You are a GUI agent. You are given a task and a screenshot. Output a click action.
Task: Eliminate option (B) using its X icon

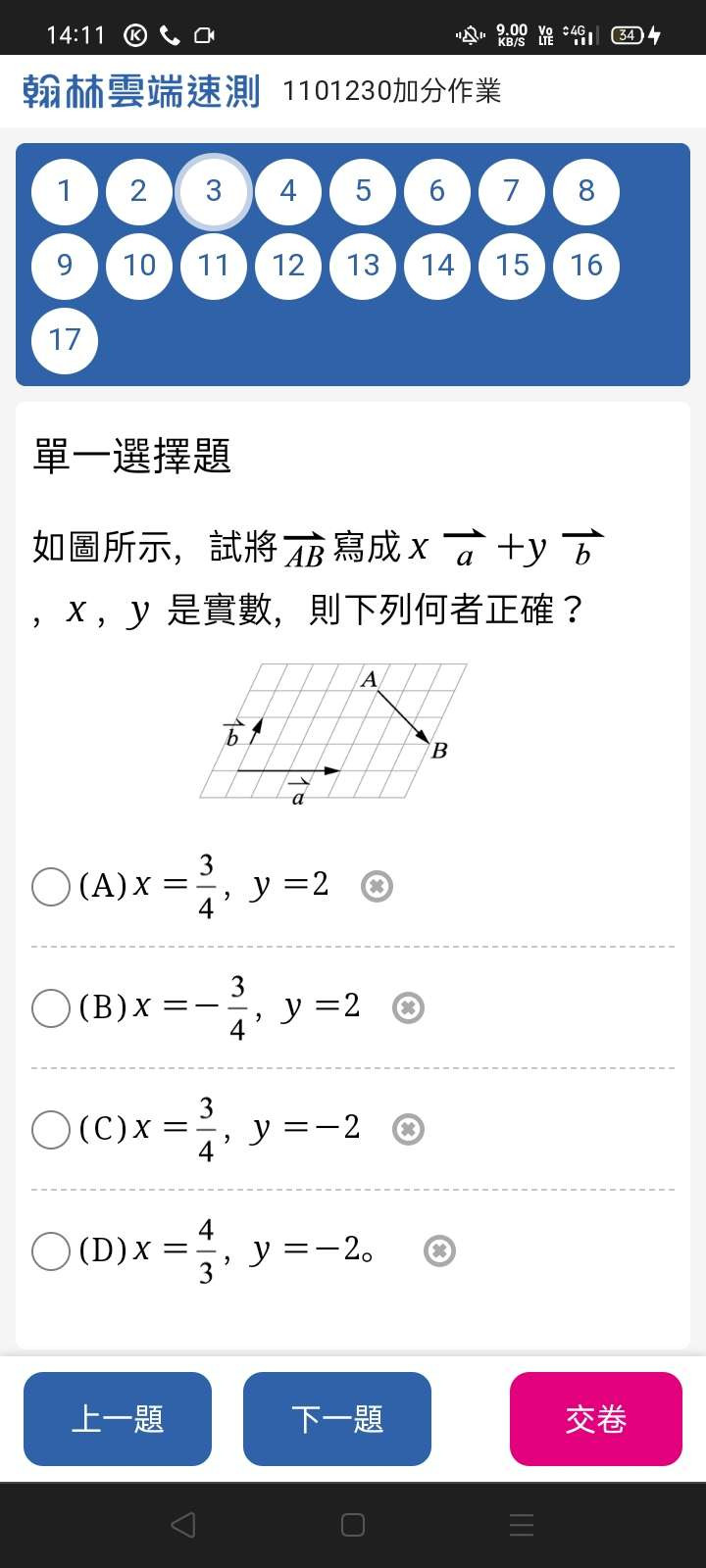click(408, 1007)
